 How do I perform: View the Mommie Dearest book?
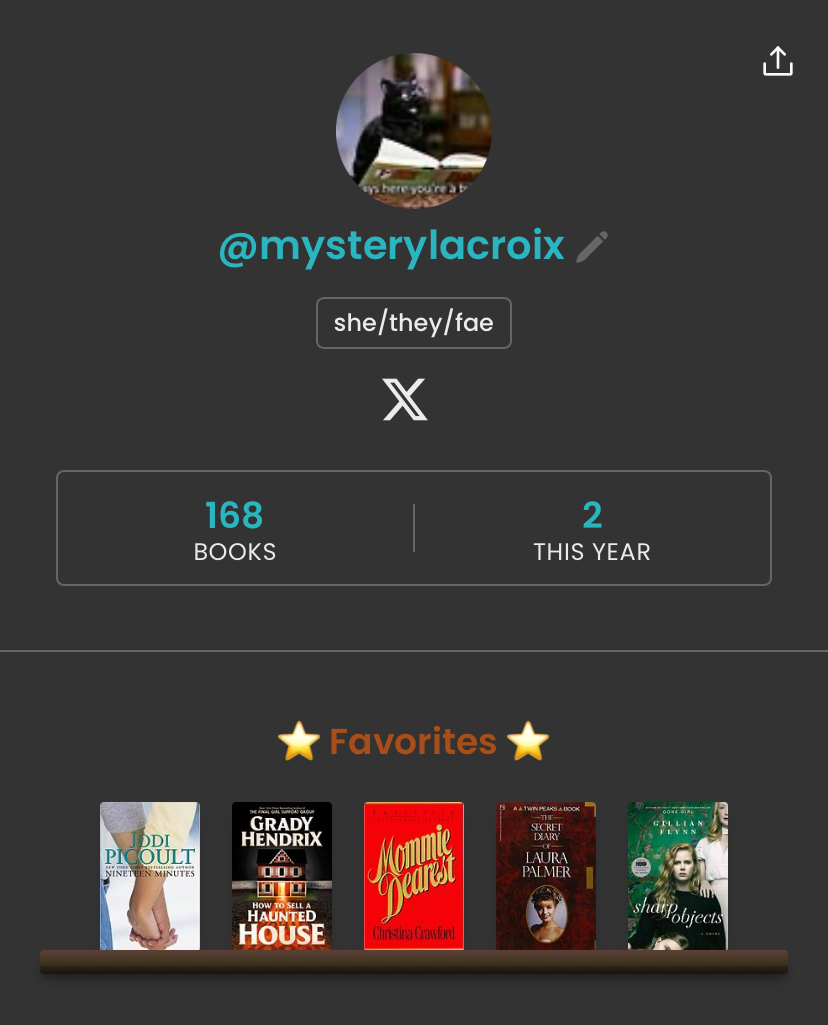(414, 875)
